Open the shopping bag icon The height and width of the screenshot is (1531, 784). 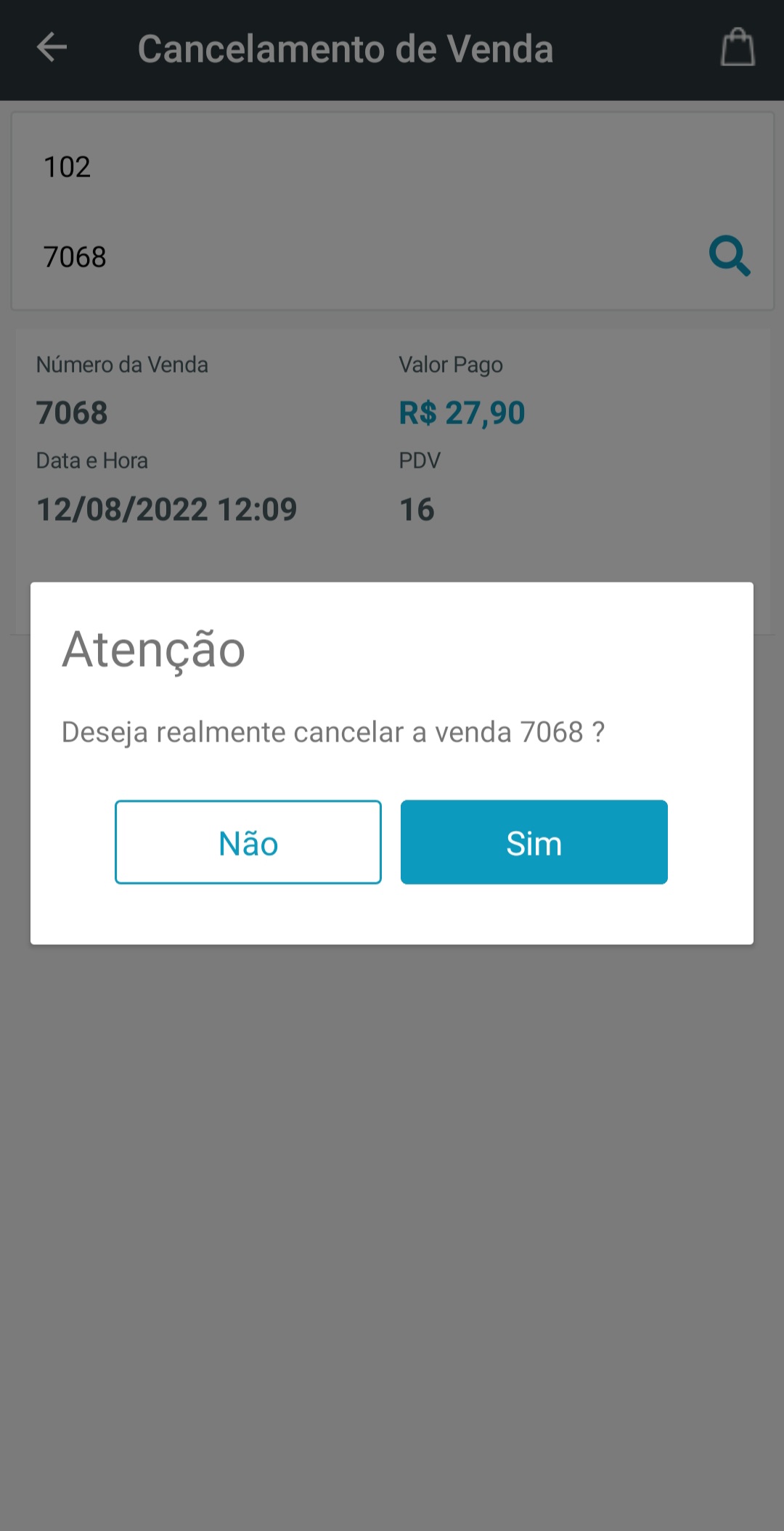click(738, 48)
